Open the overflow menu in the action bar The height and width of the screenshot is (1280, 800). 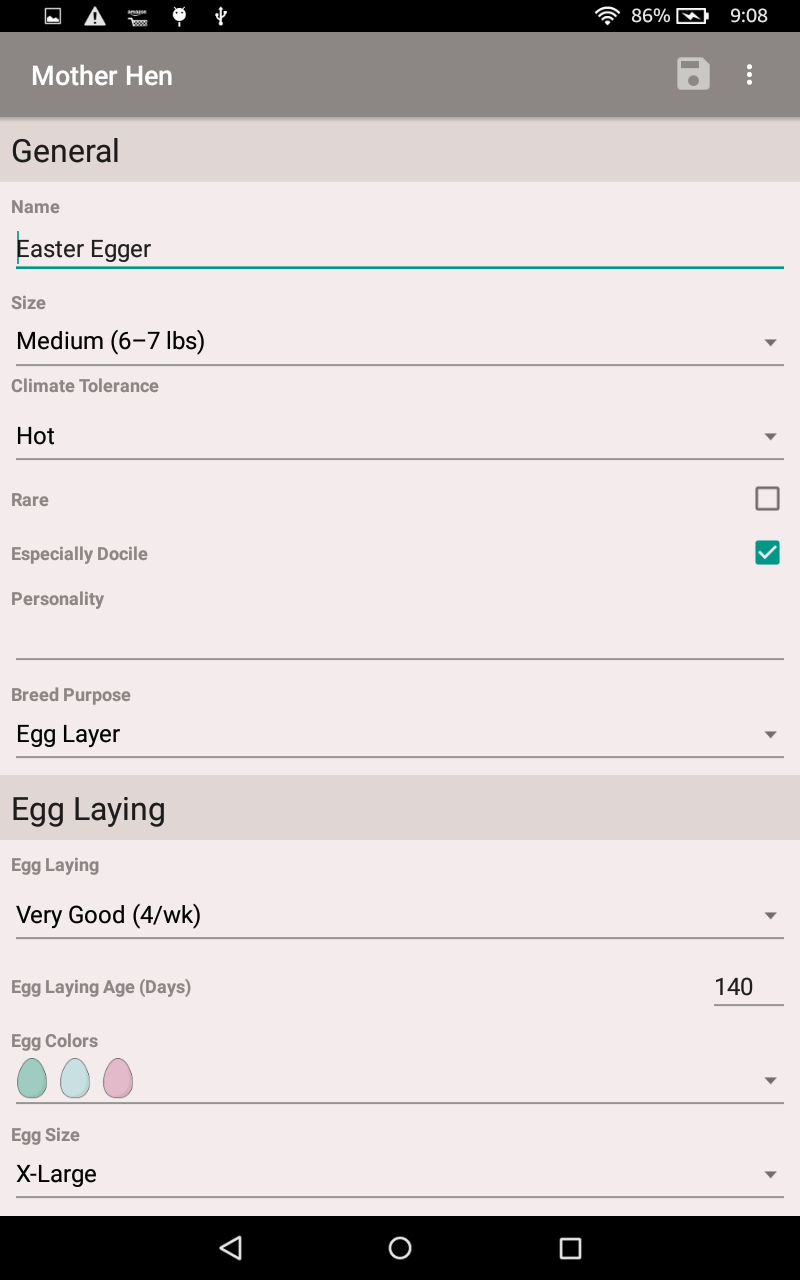(749, 74)
